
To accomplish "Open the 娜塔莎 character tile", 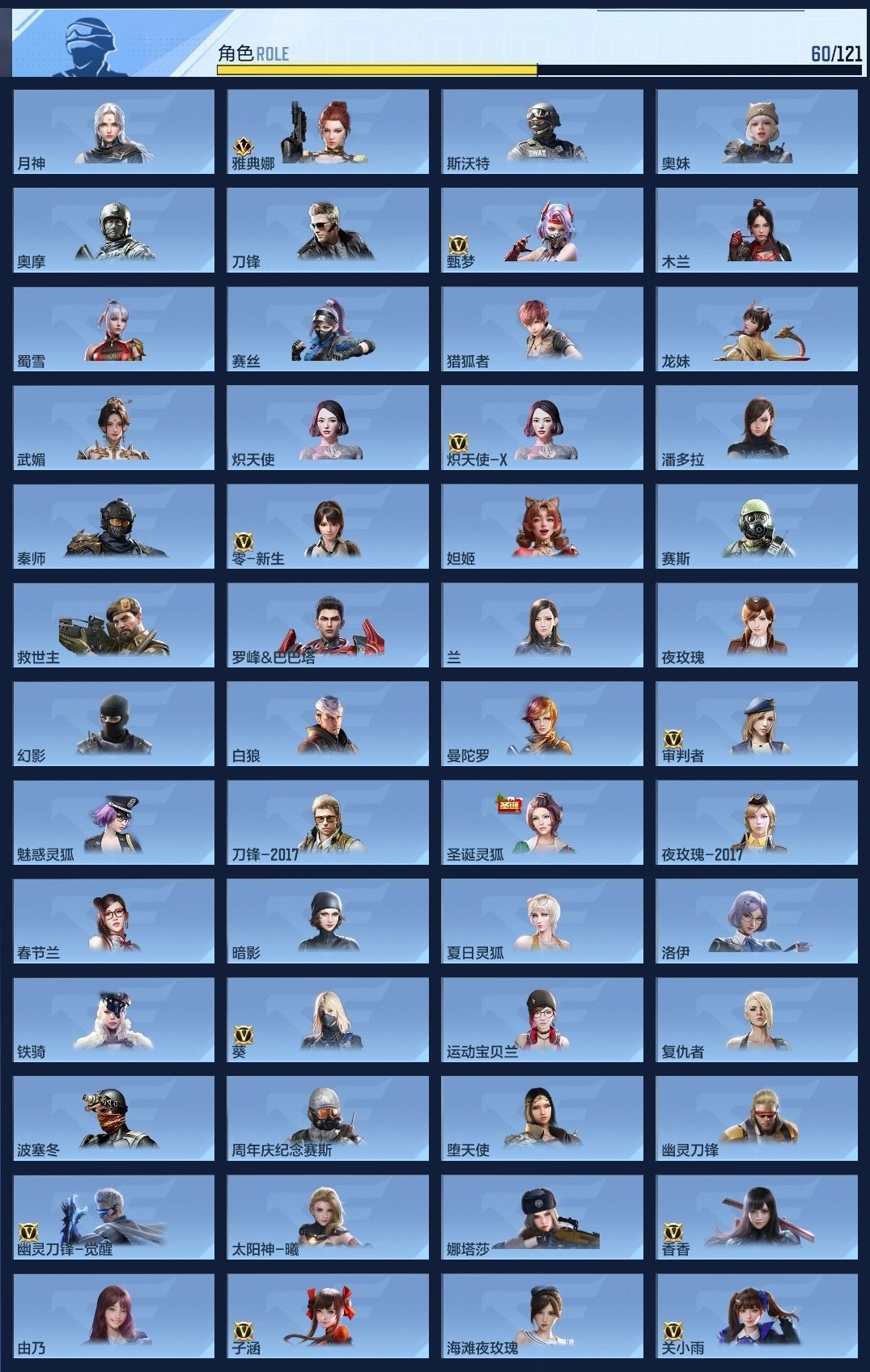I will tap(542, 1217).
